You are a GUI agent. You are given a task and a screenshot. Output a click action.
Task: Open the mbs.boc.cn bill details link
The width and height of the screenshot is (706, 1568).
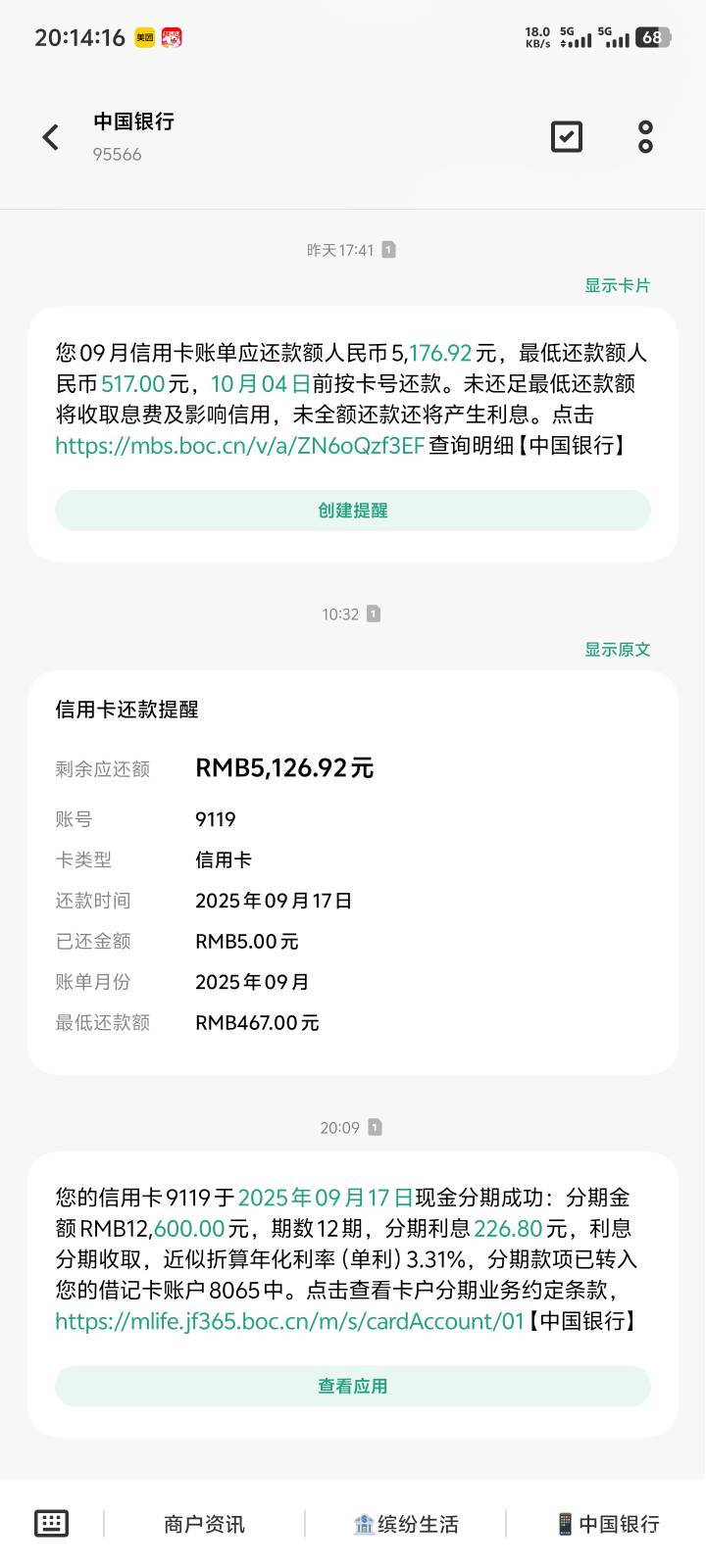(x=240, y=445)
